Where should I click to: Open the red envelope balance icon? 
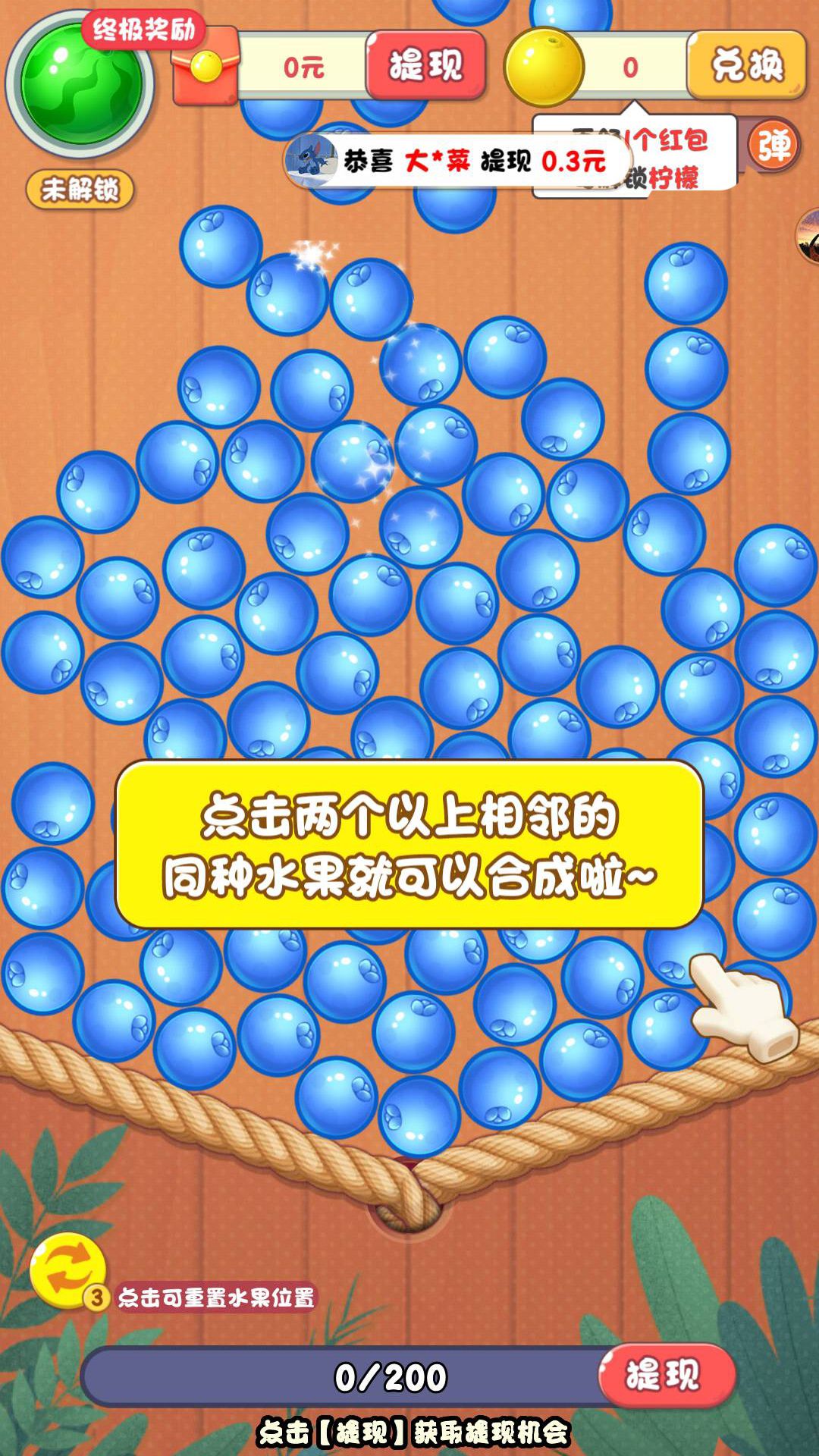tap(206, 67)
